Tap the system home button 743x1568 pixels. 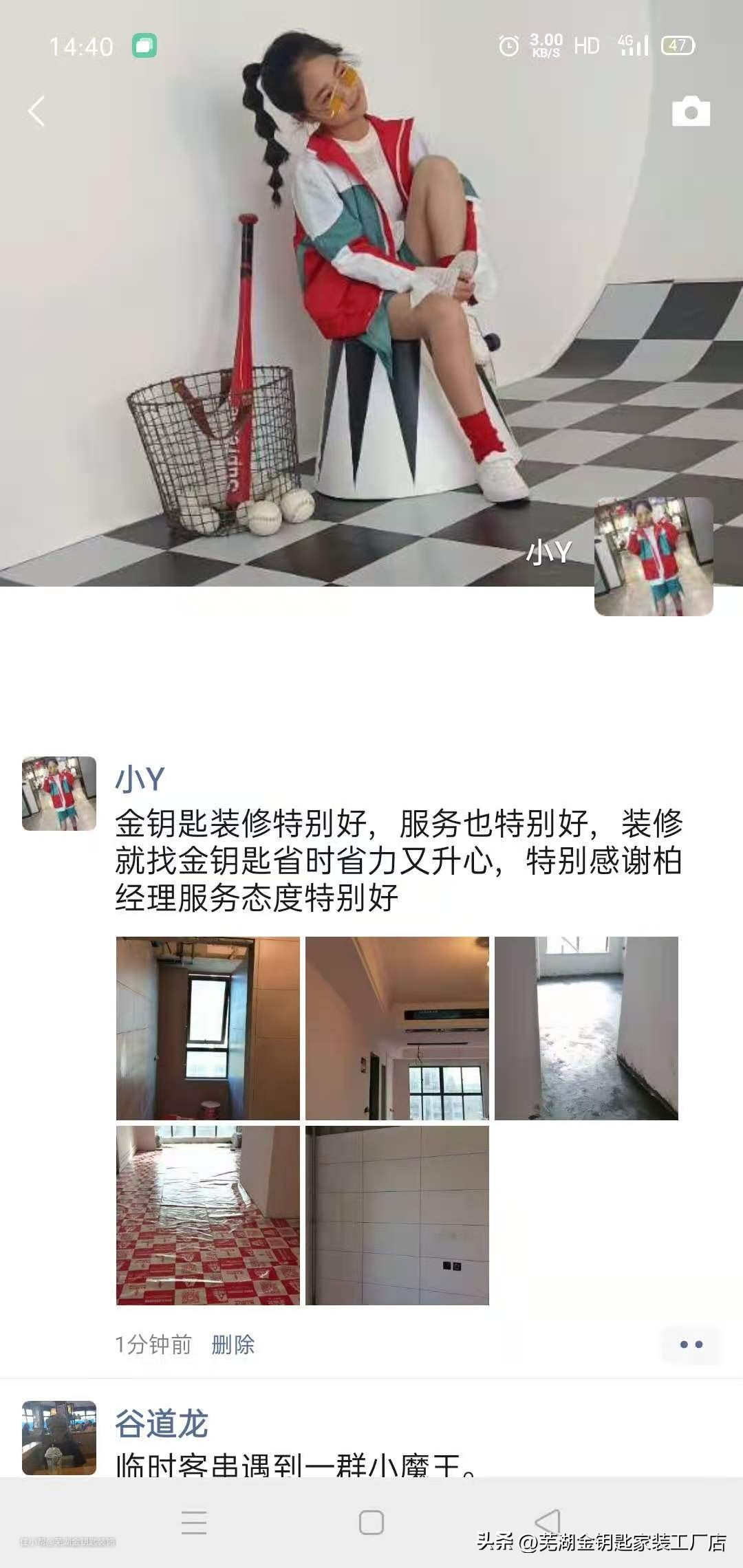tap(371, 1522)
